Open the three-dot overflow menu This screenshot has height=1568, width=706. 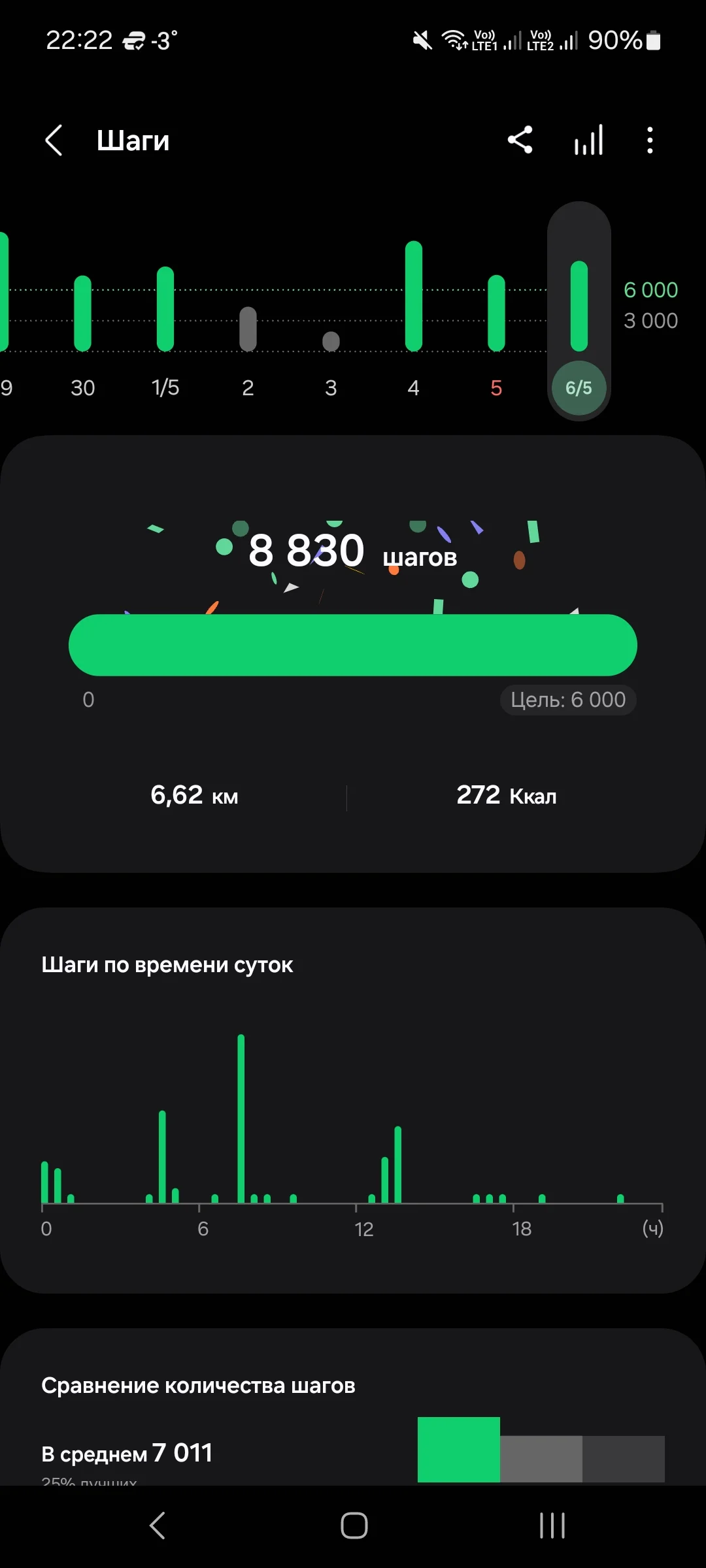[649, 140]
